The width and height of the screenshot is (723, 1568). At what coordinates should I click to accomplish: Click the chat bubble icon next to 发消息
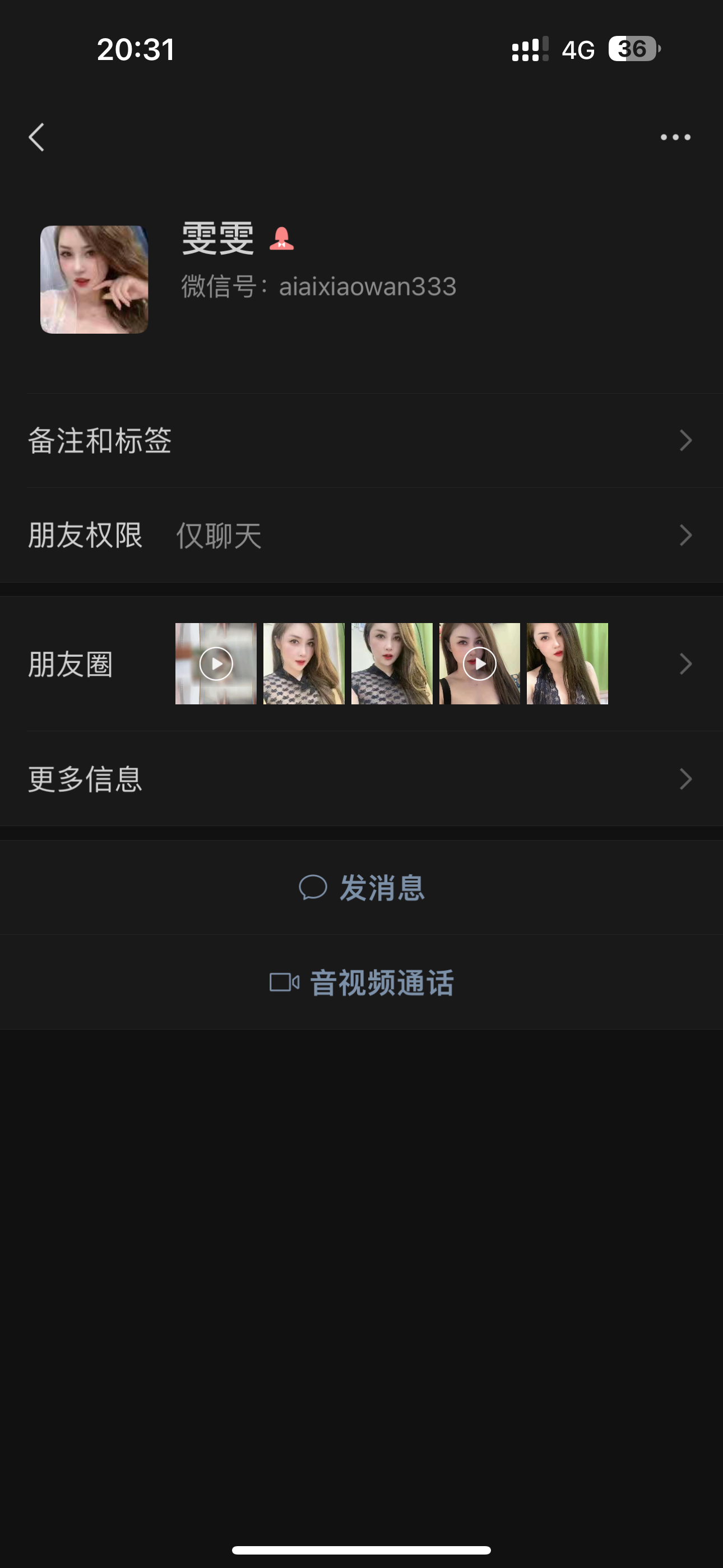coord(313,888)
